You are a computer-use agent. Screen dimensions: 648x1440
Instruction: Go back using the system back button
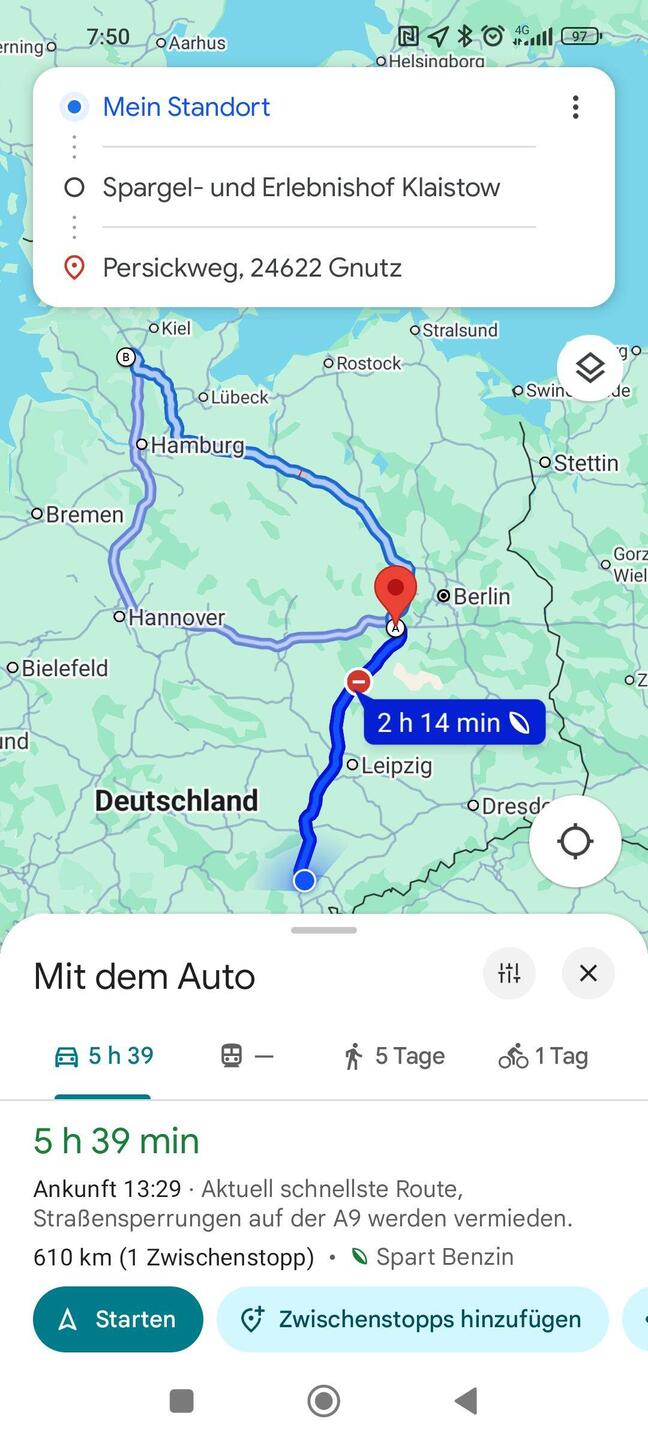[x=466, y=1401]
